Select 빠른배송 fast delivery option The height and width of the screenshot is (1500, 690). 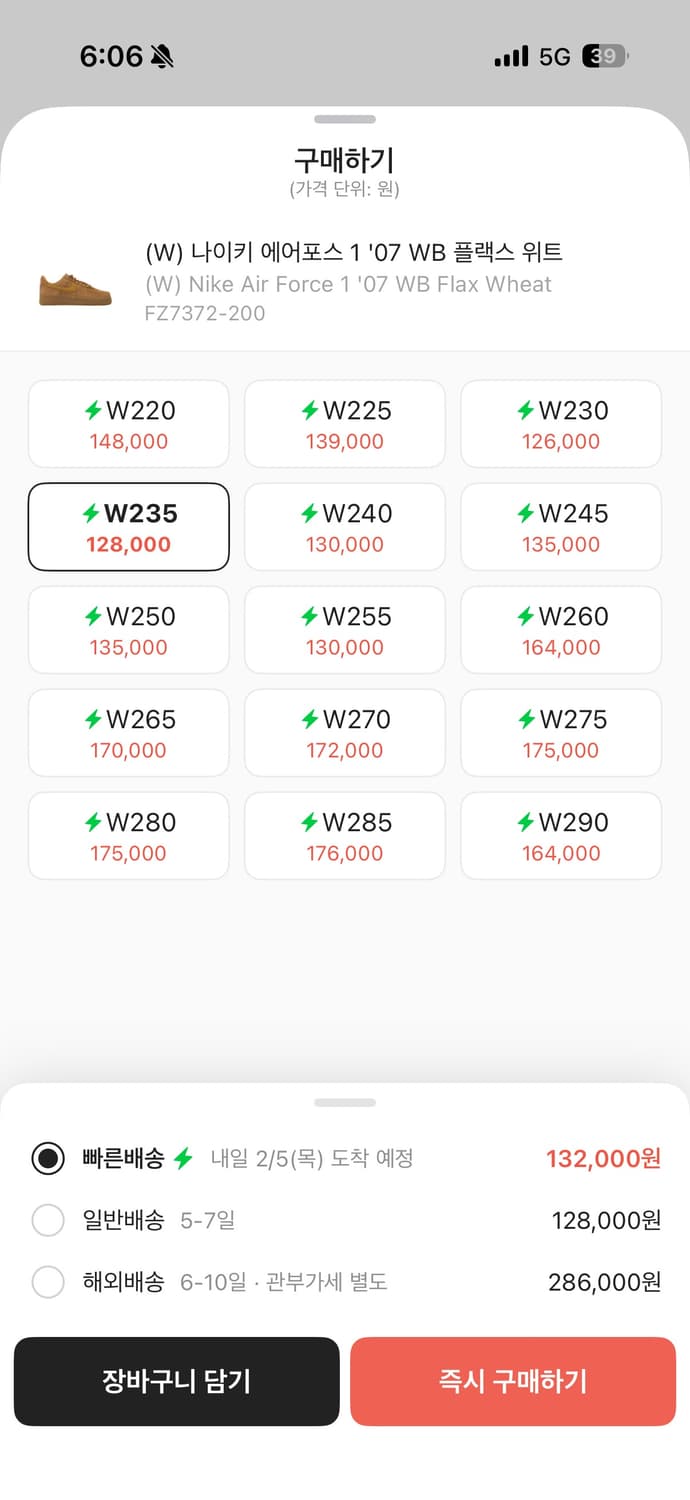48,1159
